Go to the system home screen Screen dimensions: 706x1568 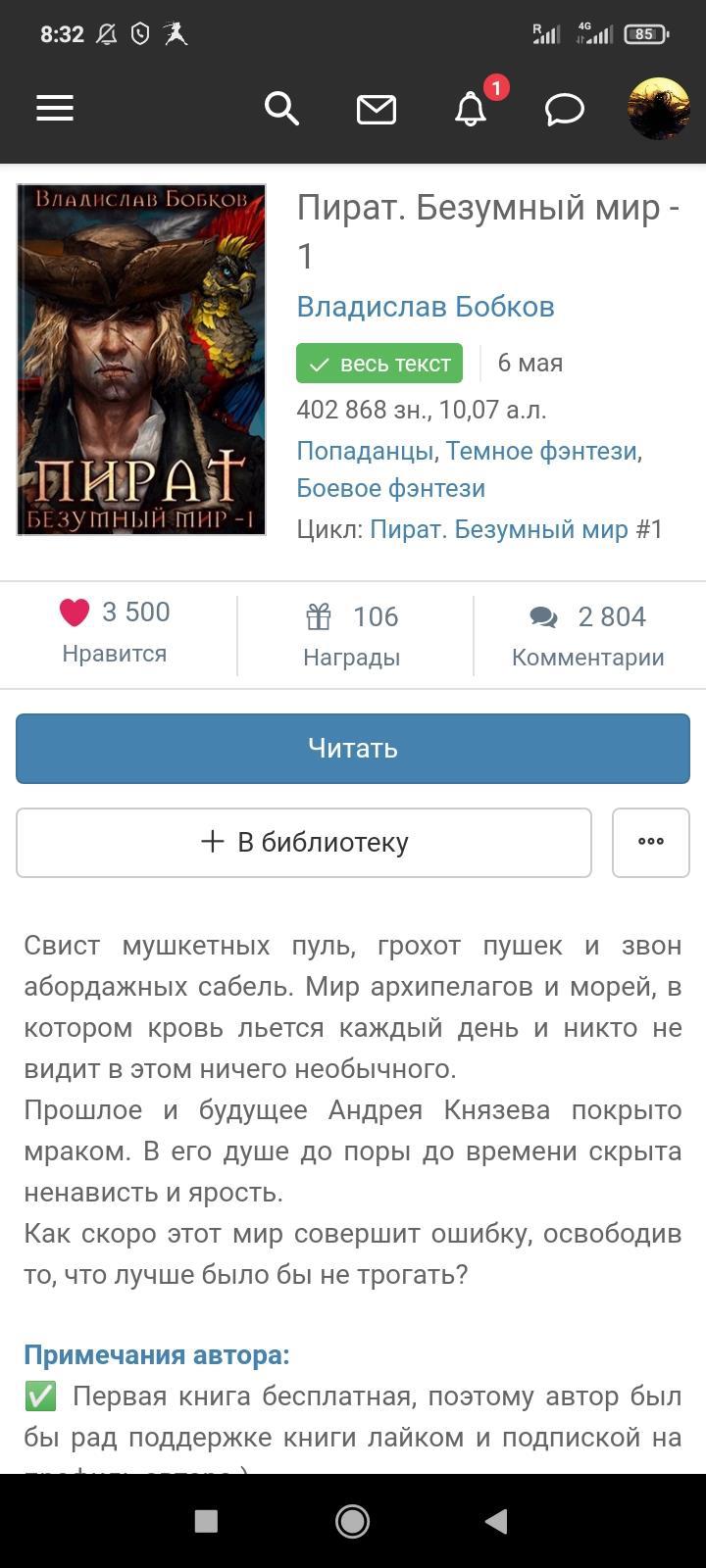coord(353,1521)
